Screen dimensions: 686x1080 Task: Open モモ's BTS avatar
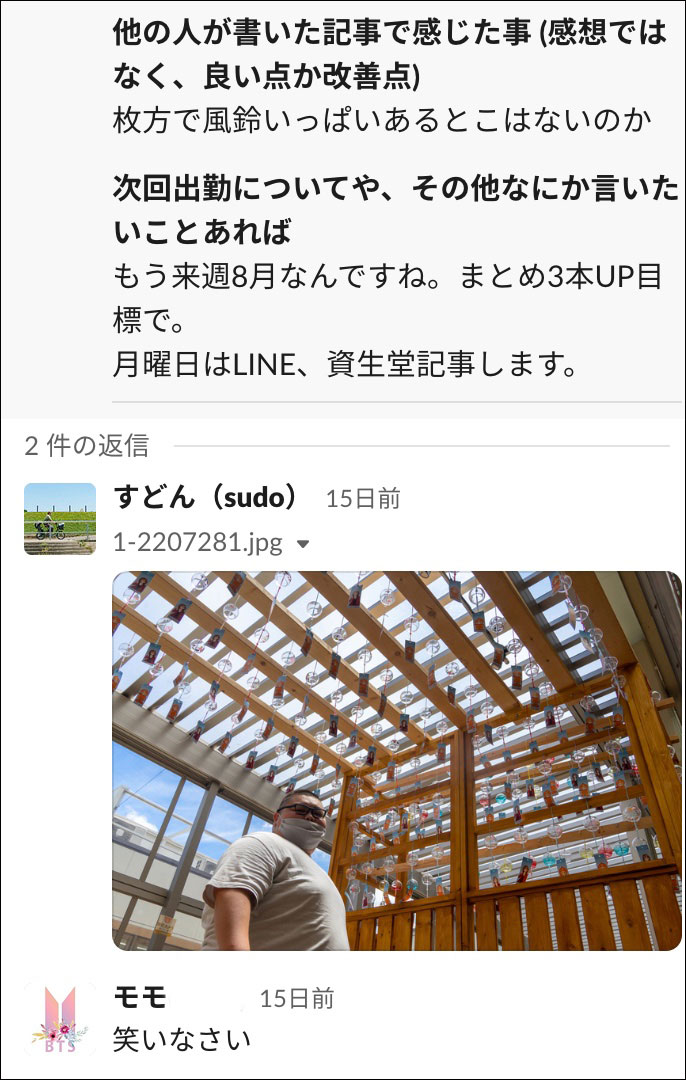tap(60, 1018)
